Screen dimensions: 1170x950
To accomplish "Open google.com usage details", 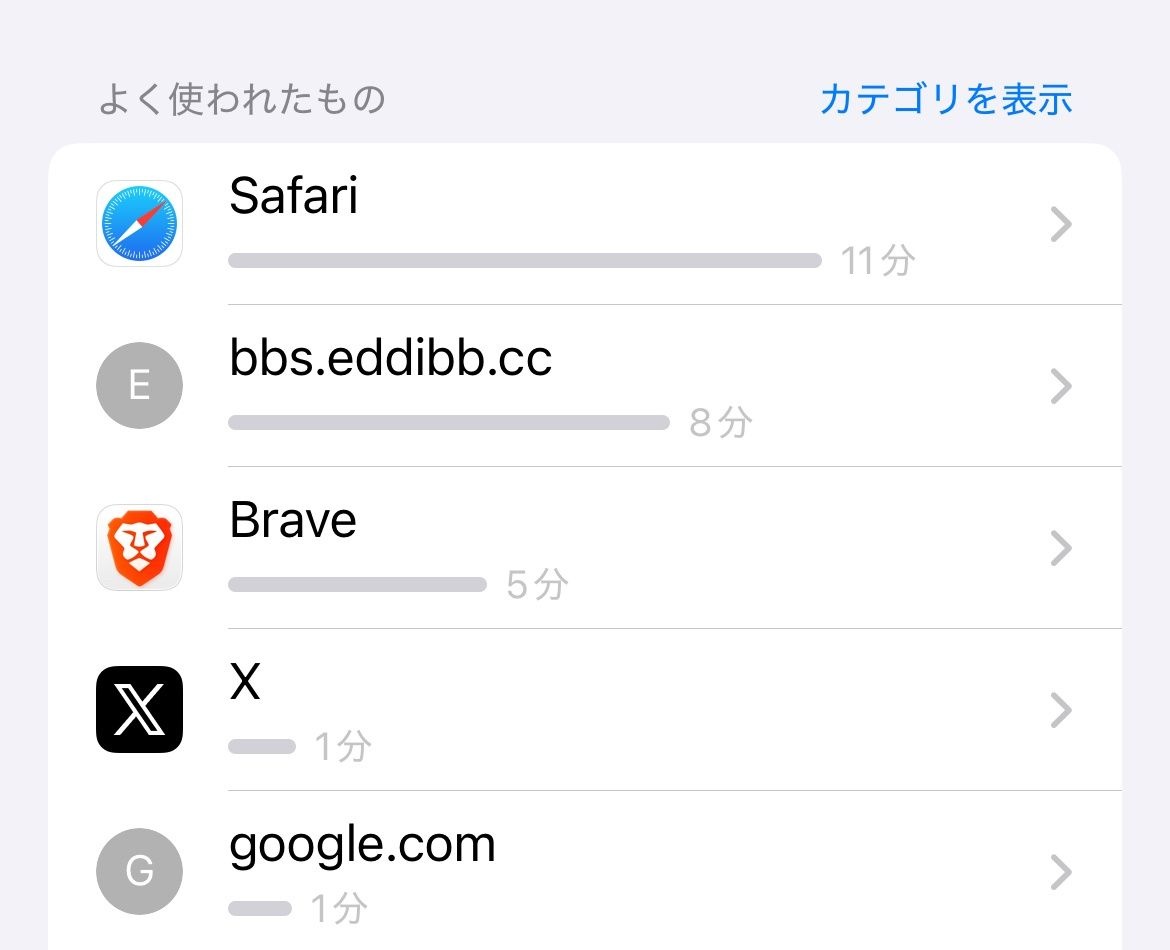I will click(x=600, y=872).
